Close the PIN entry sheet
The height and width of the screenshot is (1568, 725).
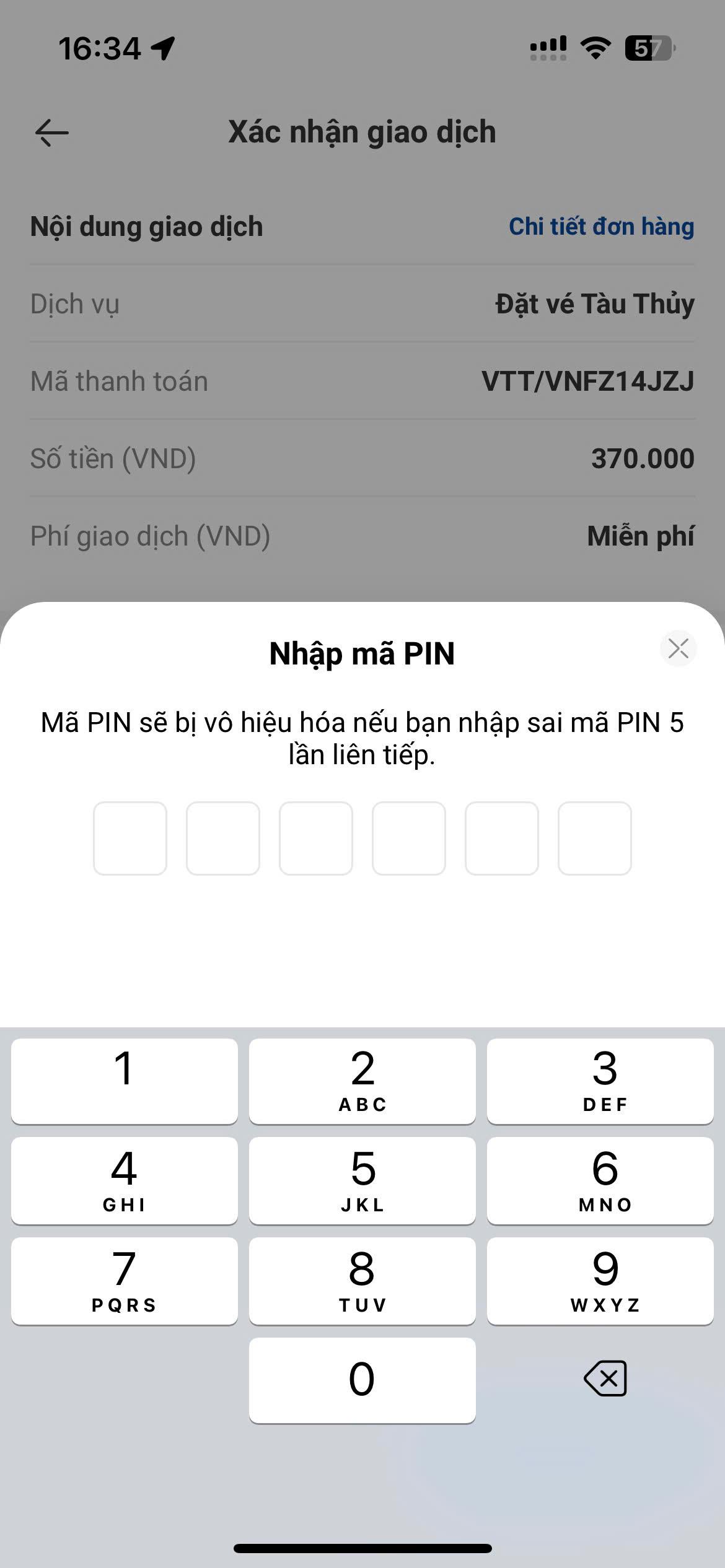coord(679,648)
